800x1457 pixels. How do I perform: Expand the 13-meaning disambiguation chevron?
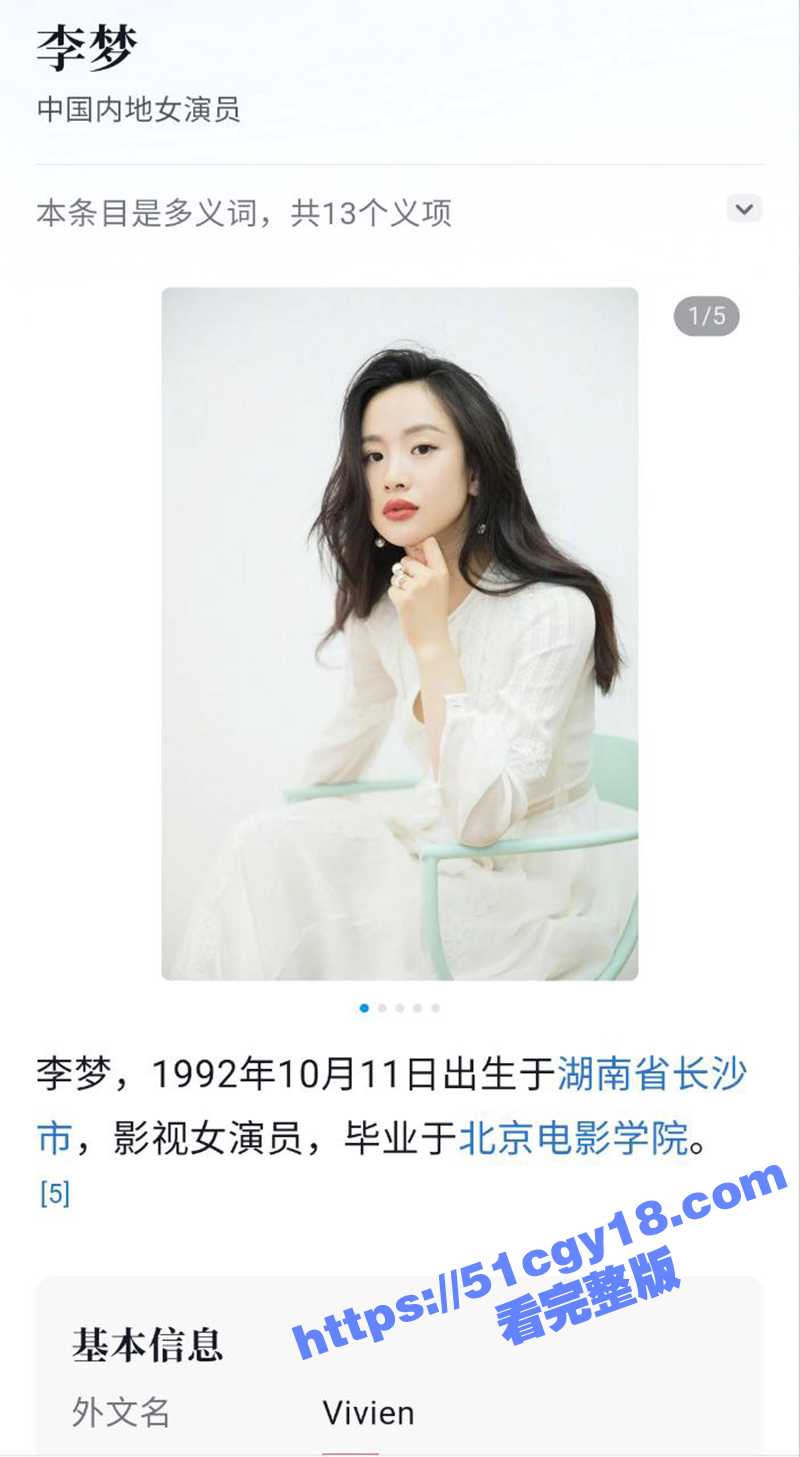tap(743, 205)
